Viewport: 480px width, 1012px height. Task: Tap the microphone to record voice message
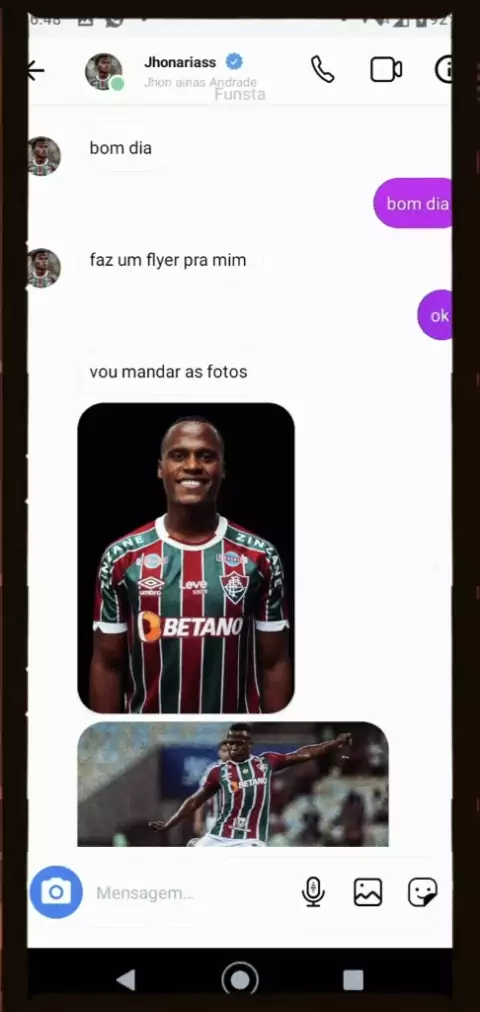coord(314,892)
